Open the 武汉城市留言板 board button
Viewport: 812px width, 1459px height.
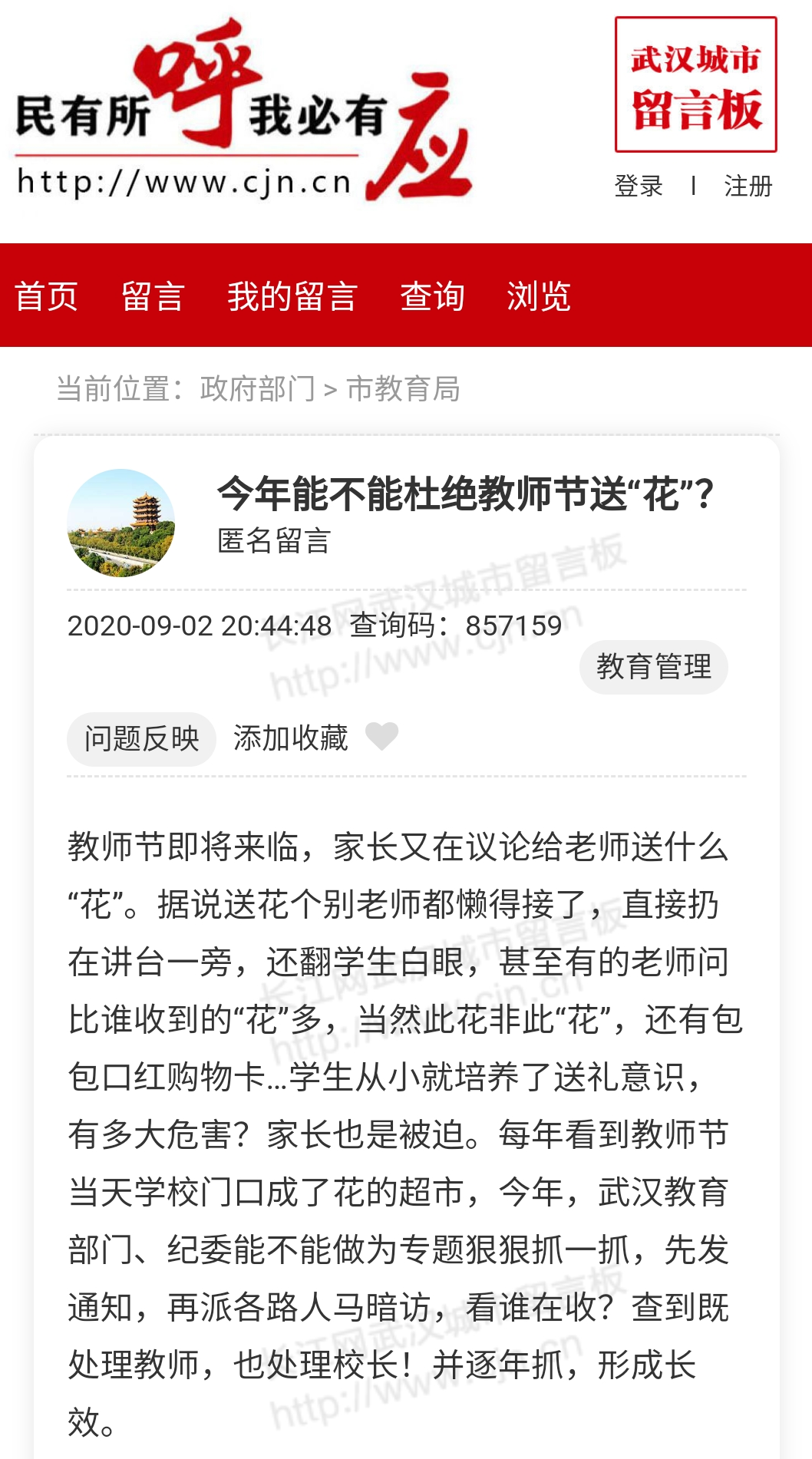(x=695, y=84)
